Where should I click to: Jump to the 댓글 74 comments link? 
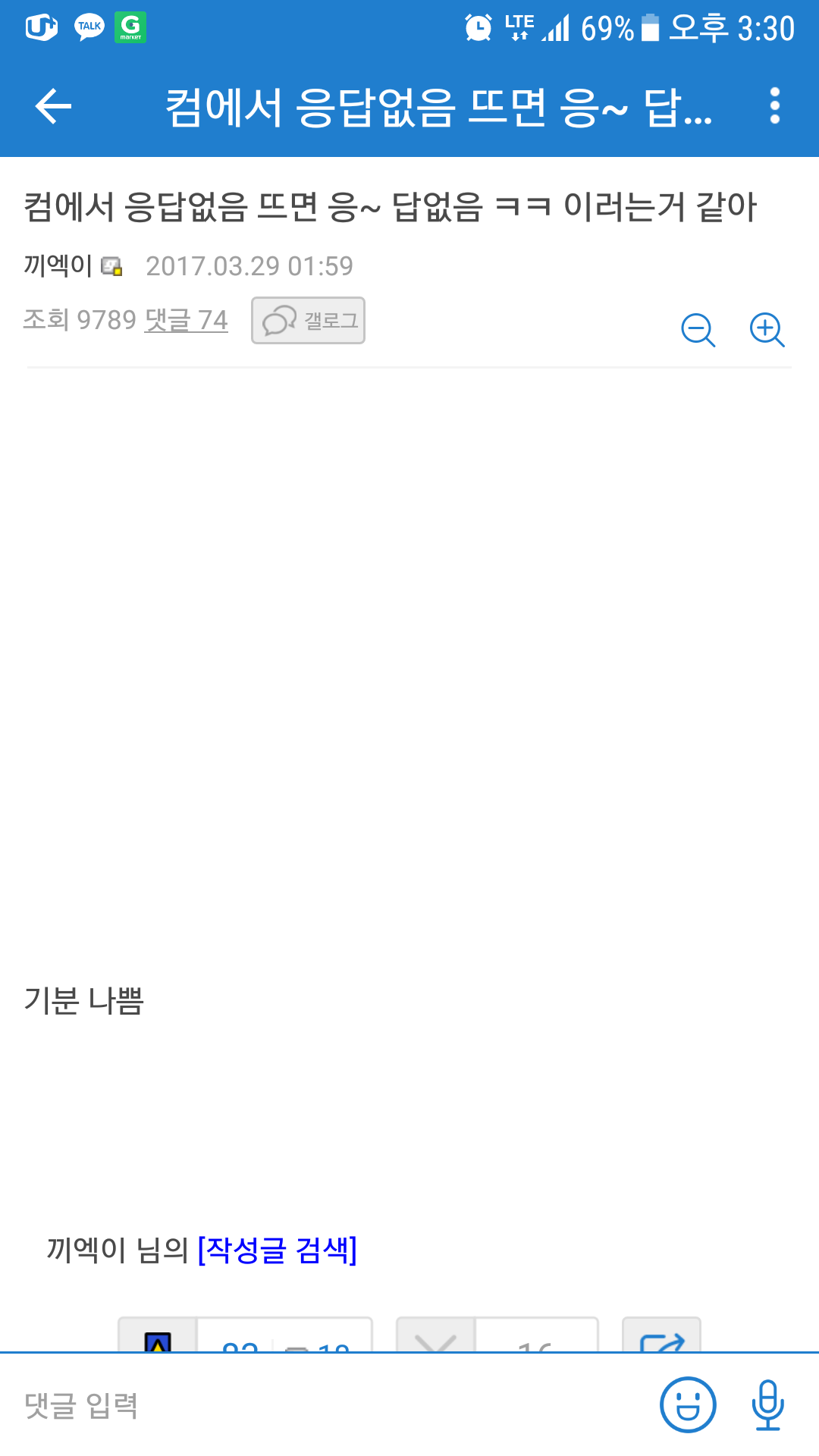[x=187, y=320]
